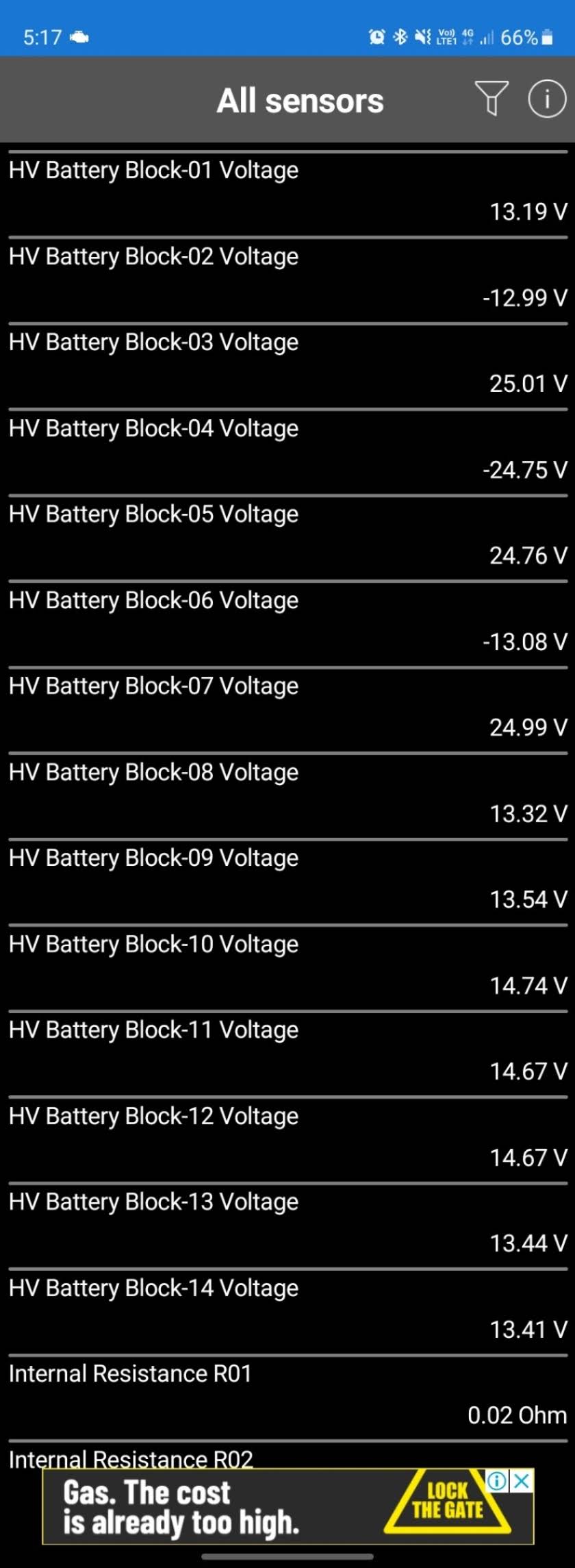Open the sensor filter
The height and width of the screenshot is (1568, 575).
pyautogui.click(x=491, y=99)
